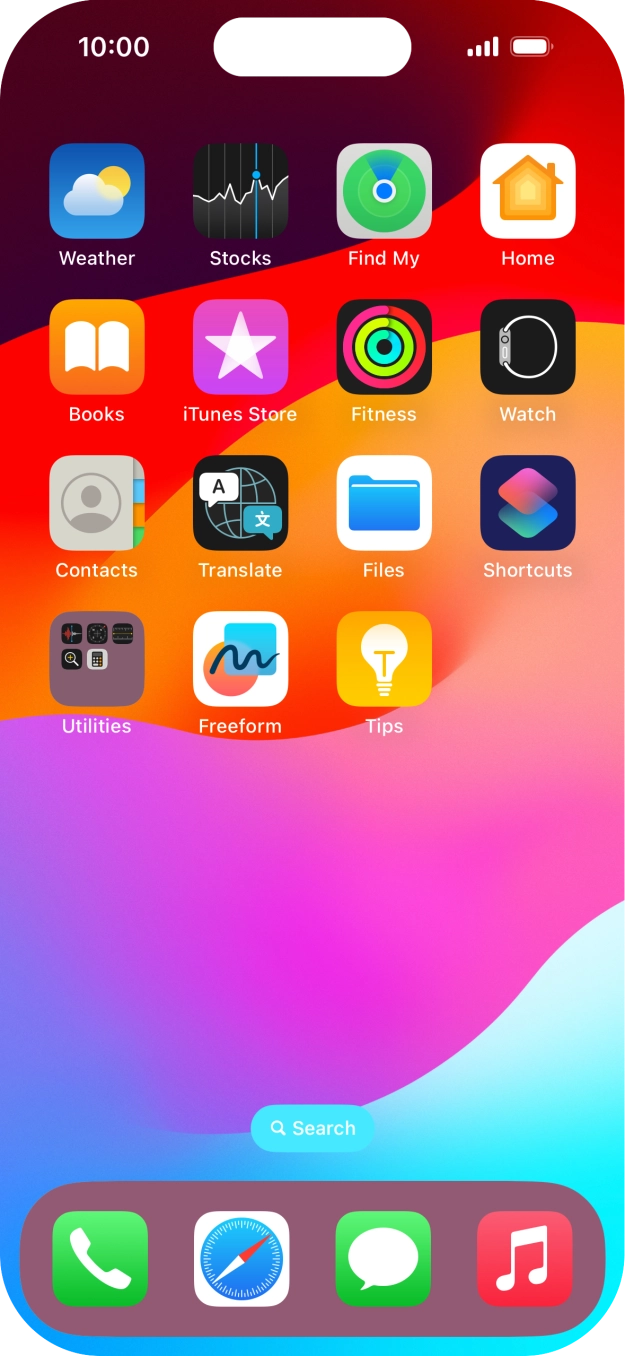This screenshot has height=1356, width=625.
Task: Open the Home app
Action: click(527, 191)
